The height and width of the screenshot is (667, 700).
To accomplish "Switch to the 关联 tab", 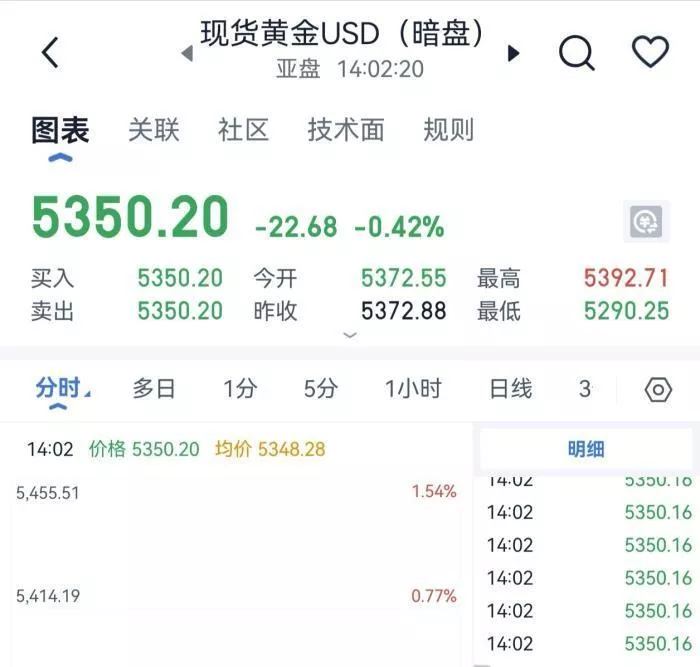I will pyautogui.click(x=153, y=130).
